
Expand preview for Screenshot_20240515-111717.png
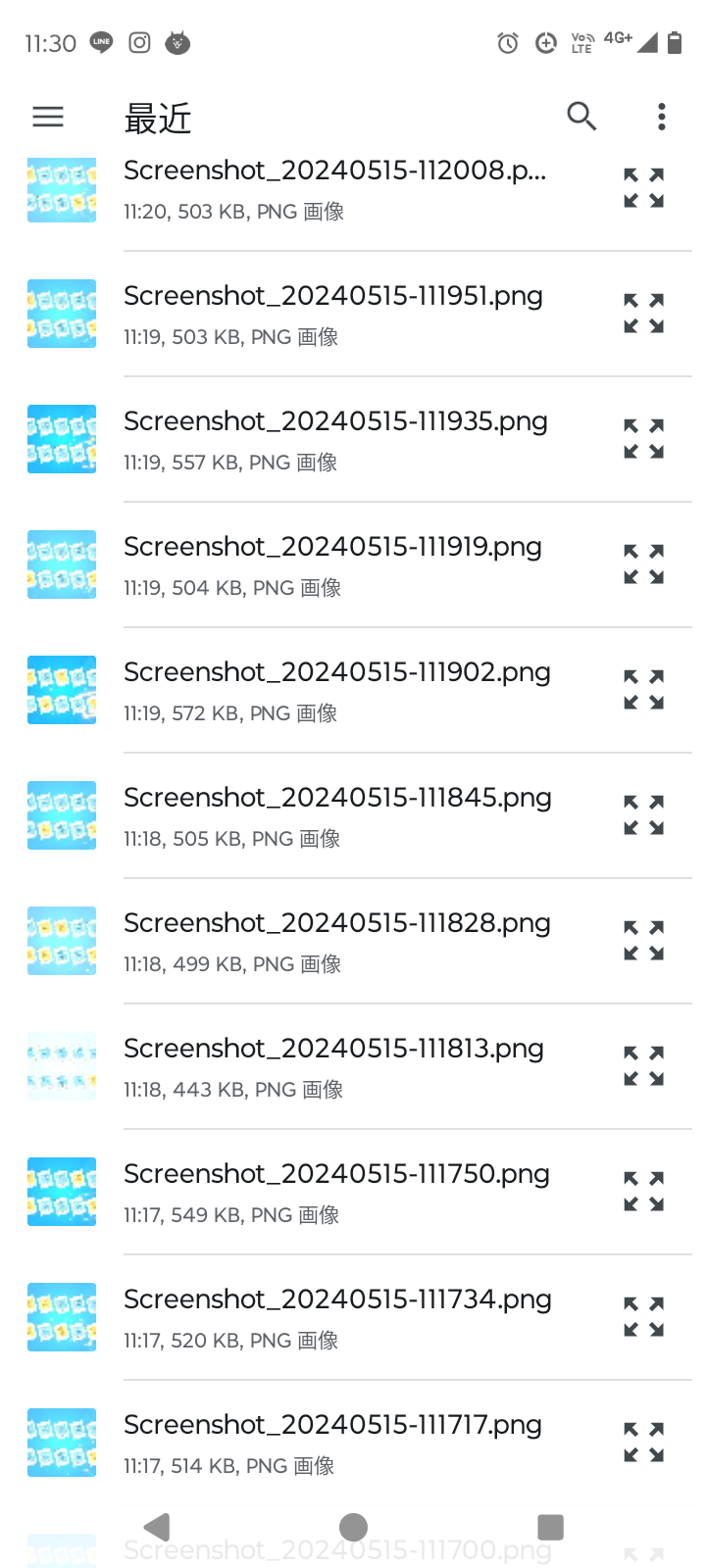click(644, 1443)
